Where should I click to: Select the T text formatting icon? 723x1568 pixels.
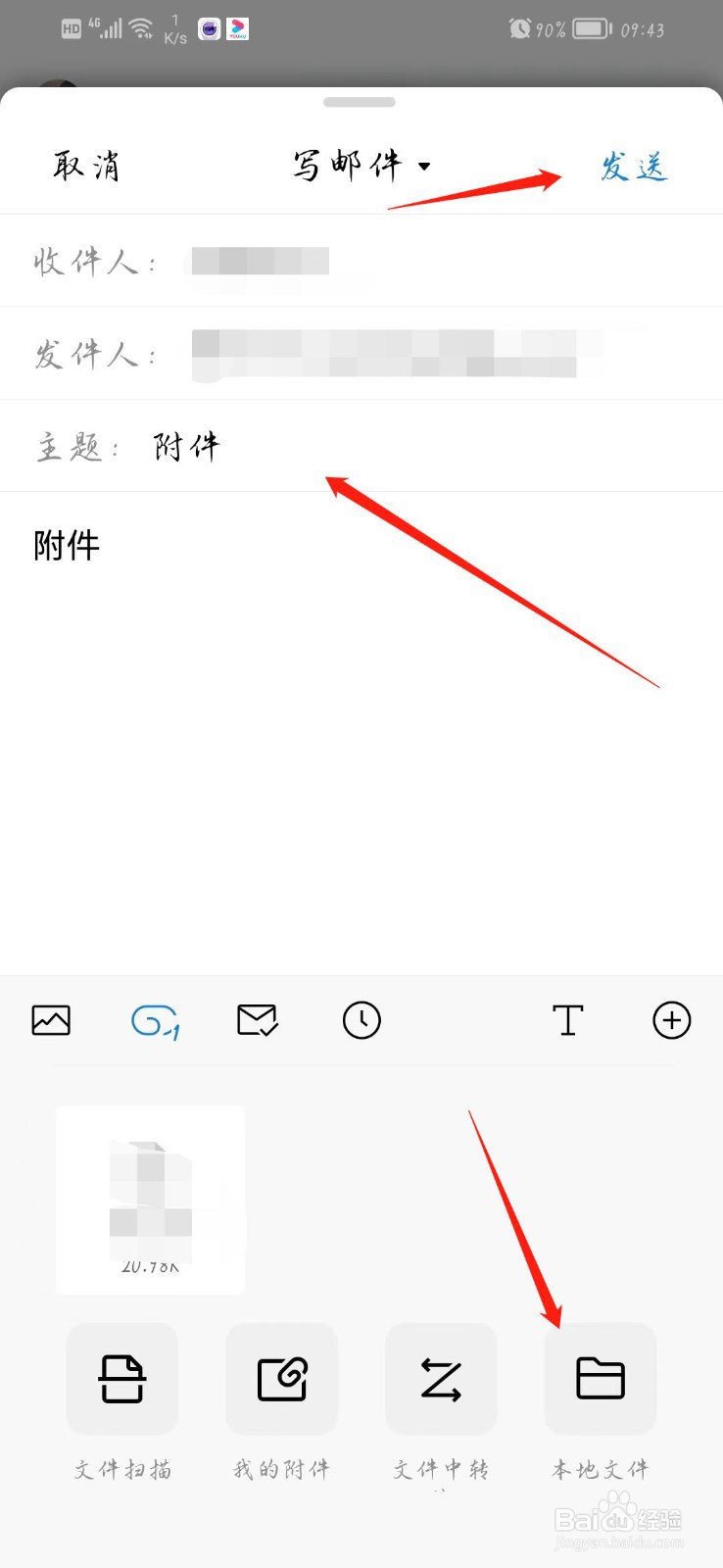568,1020
